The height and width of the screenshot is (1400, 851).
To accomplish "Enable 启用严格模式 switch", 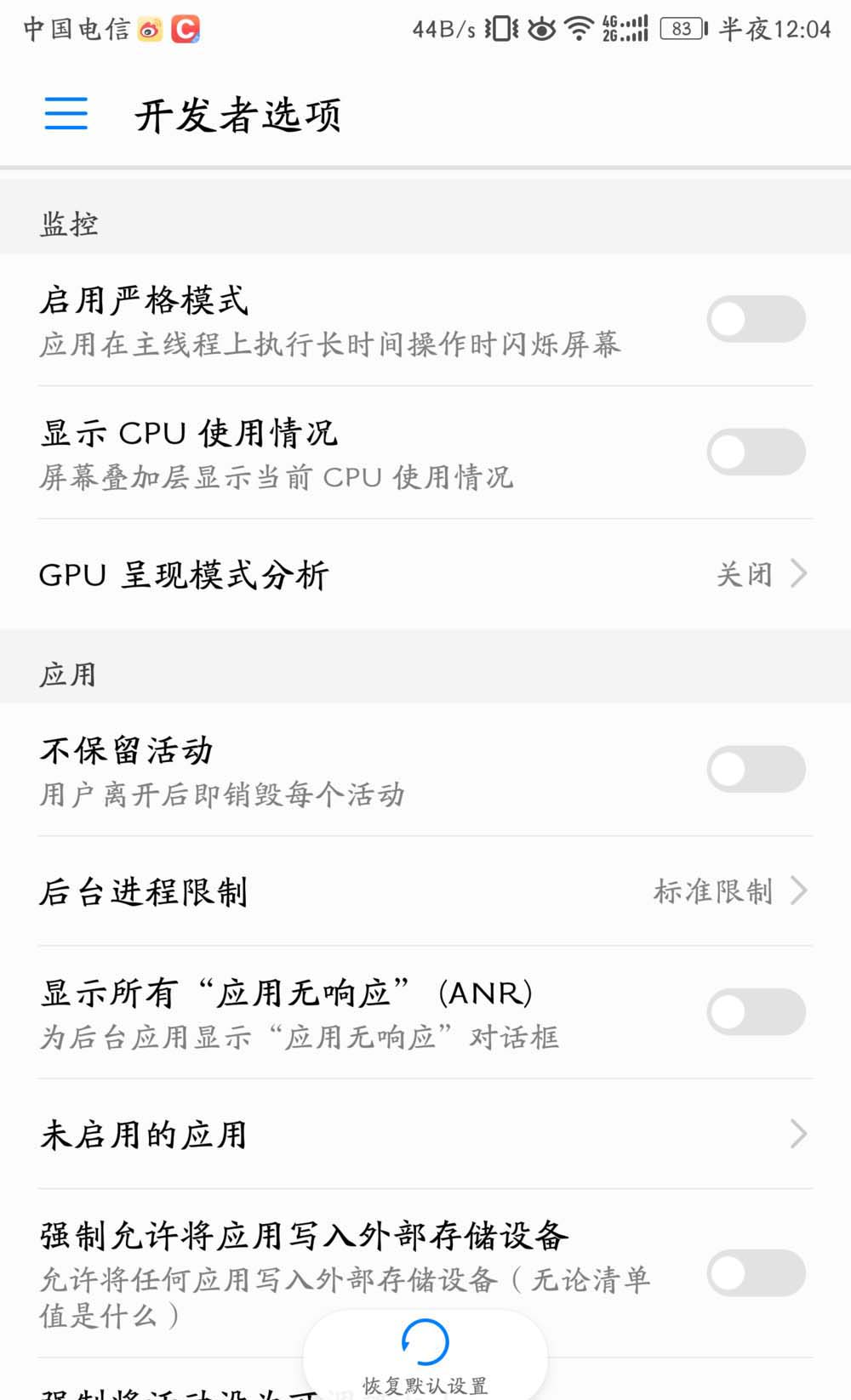I will (756, 320).
